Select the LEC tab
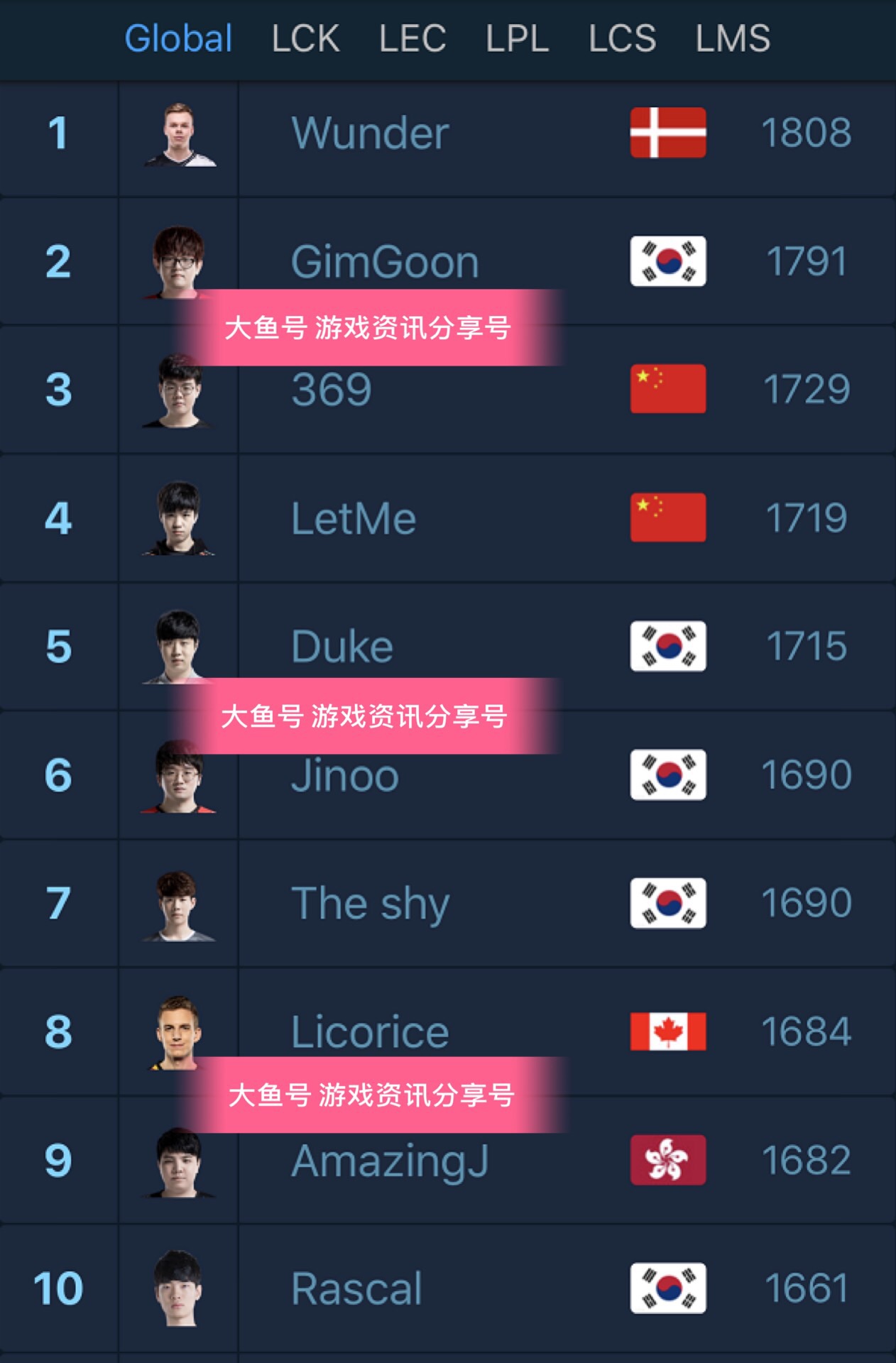This screenshot has height=1363, width=896. point(413,38)
